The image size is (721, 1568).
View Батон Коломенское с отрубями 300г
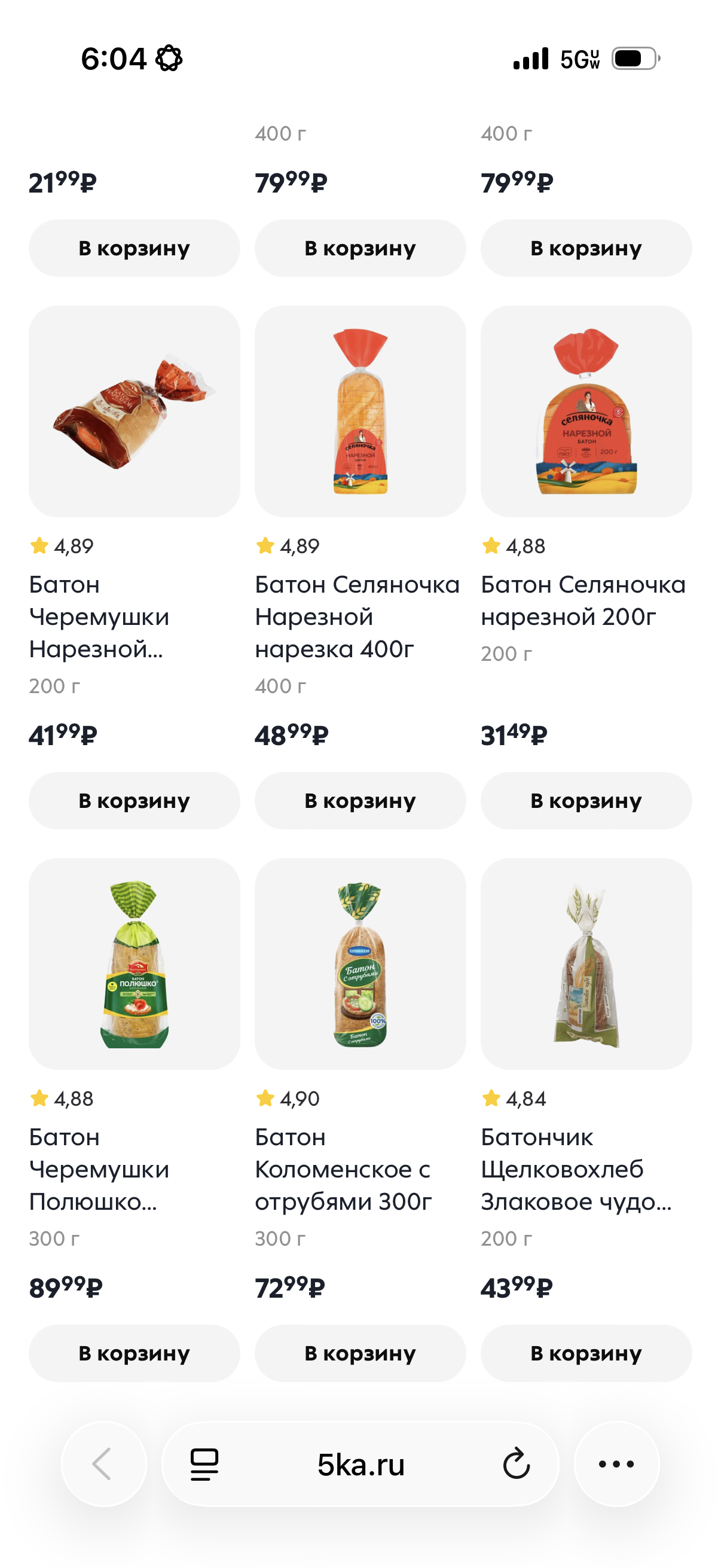[360, 963]
